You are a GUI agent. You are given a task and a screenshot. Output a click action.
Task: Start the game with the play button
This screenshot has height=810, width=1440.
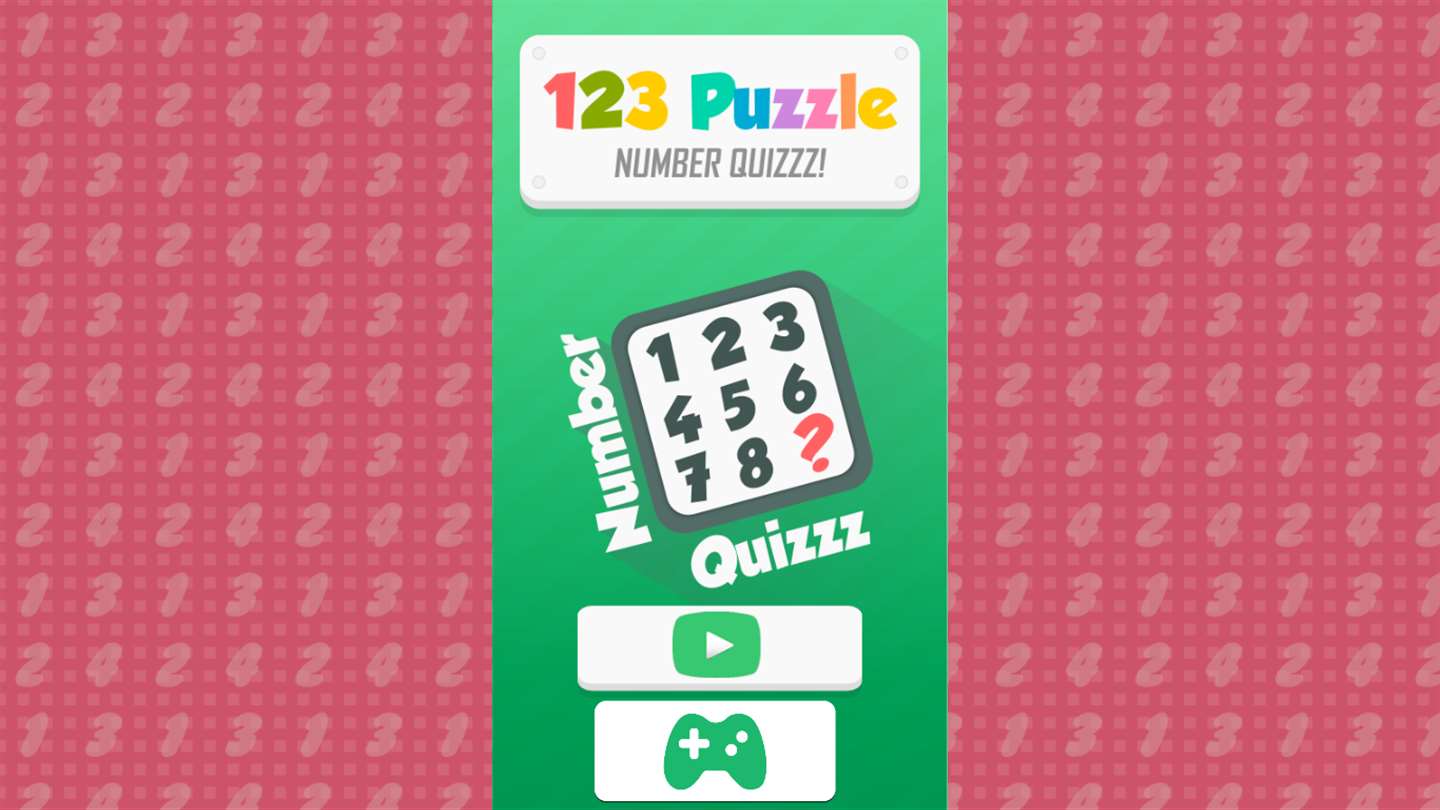point(718,646)
